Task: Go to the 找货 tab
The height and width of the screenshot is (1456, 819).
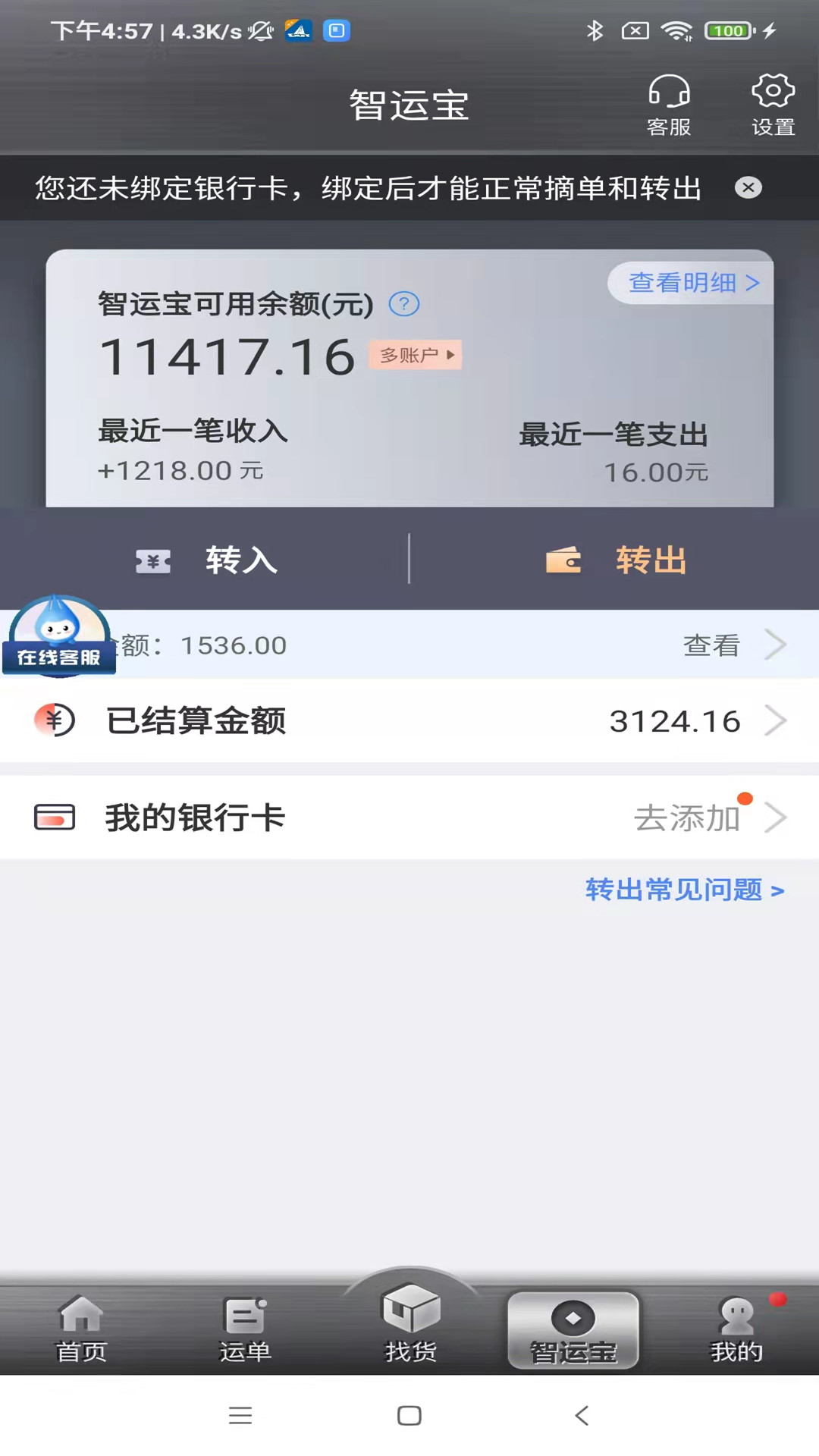Action: click(410, 1324)
